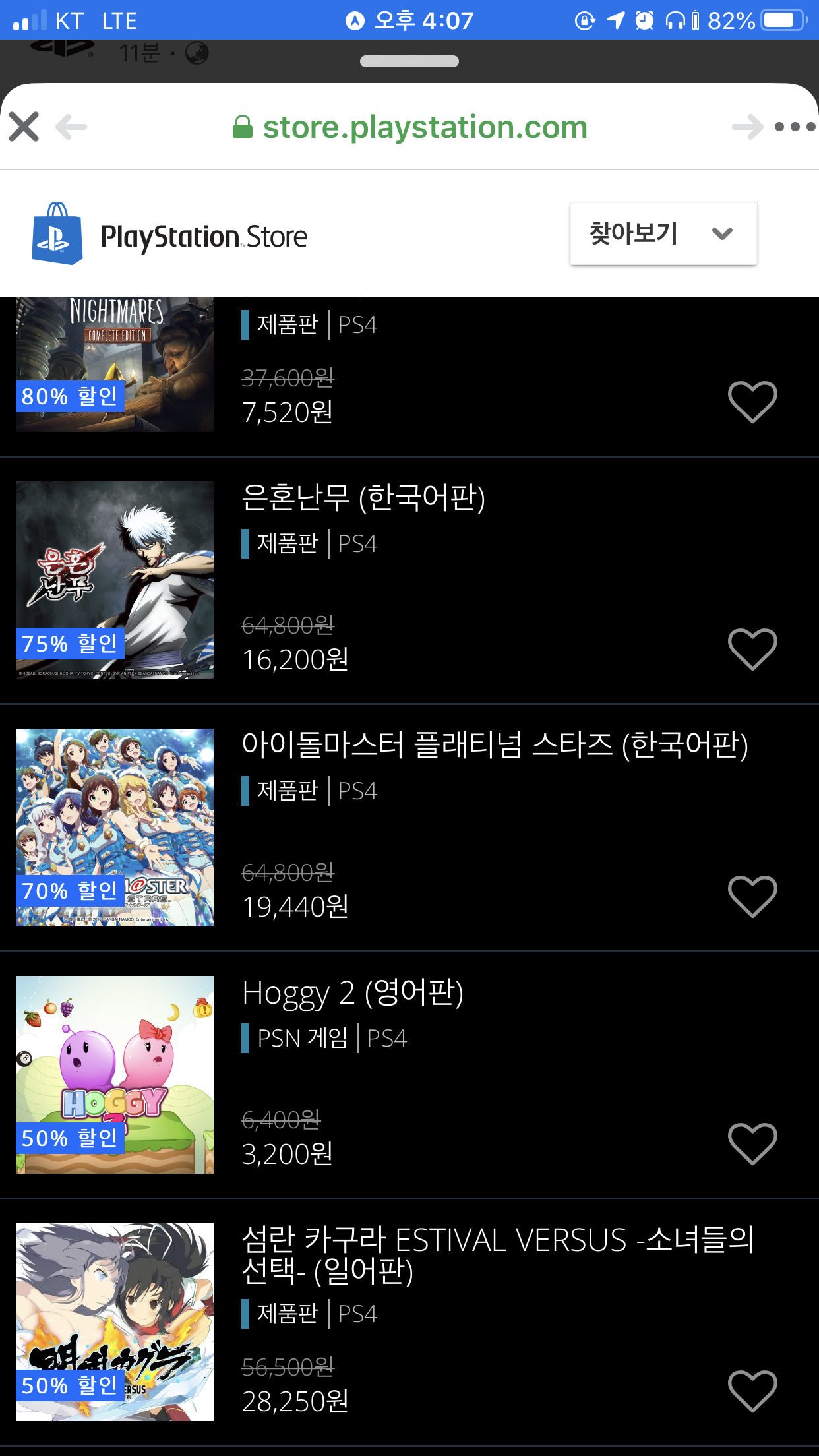Go forward in the browser
Screen dimensions: 819x1456
(x=747, y=127)
